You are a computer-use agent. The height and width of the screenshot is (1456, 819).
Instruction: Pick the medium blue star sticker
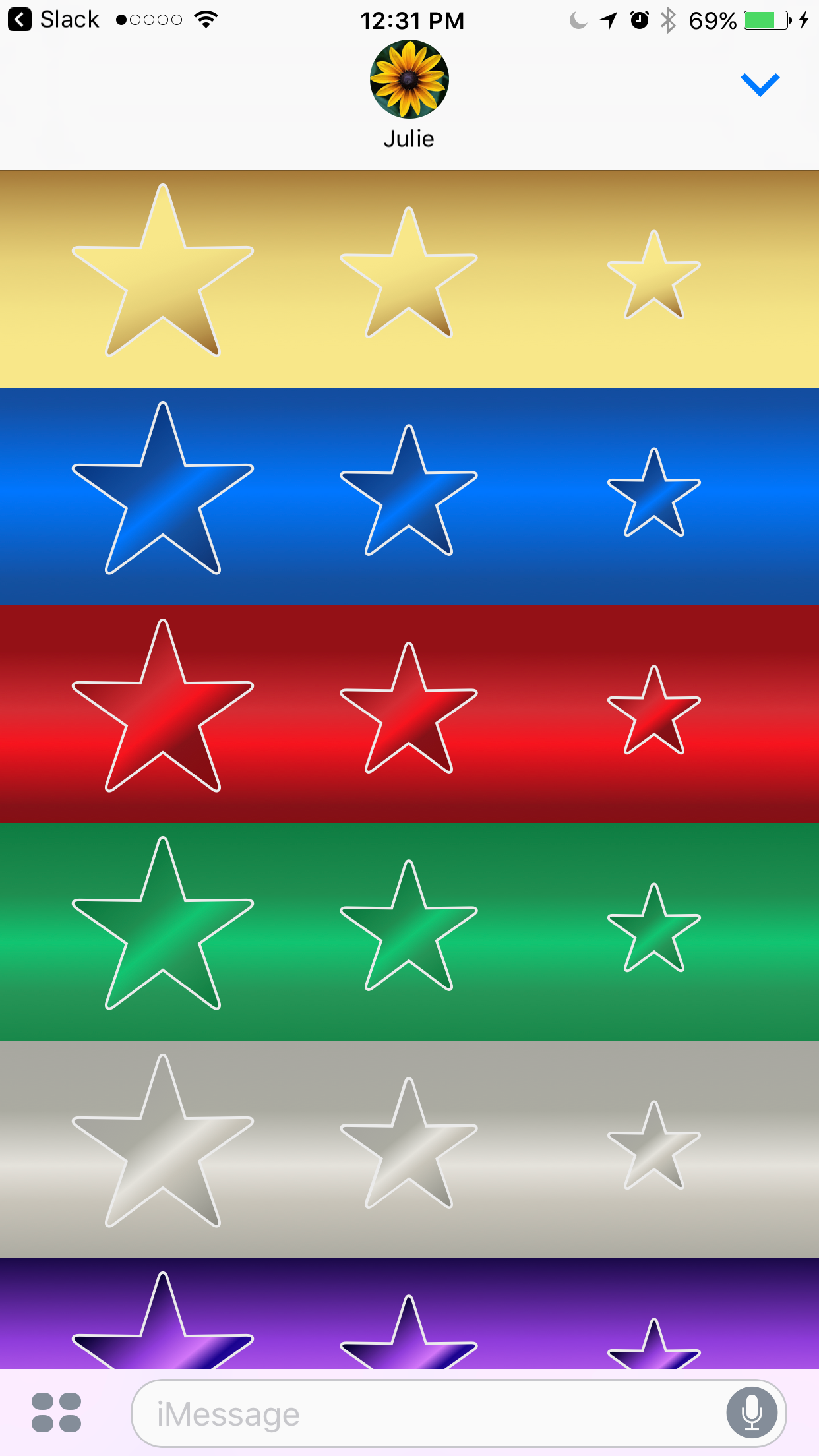click(x=409, y=490)
